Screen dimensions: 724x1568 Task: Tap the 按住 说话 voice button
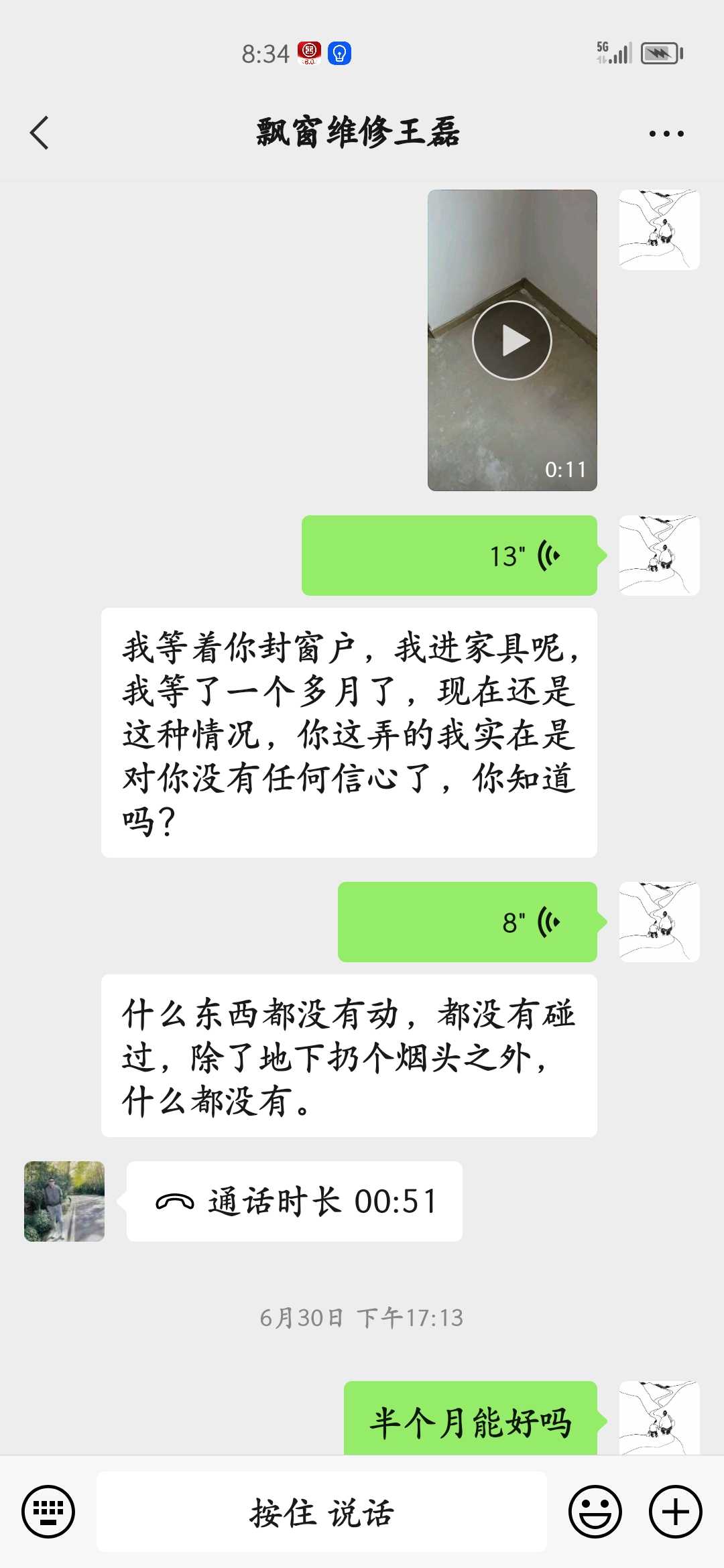(x=322, y=1512)
